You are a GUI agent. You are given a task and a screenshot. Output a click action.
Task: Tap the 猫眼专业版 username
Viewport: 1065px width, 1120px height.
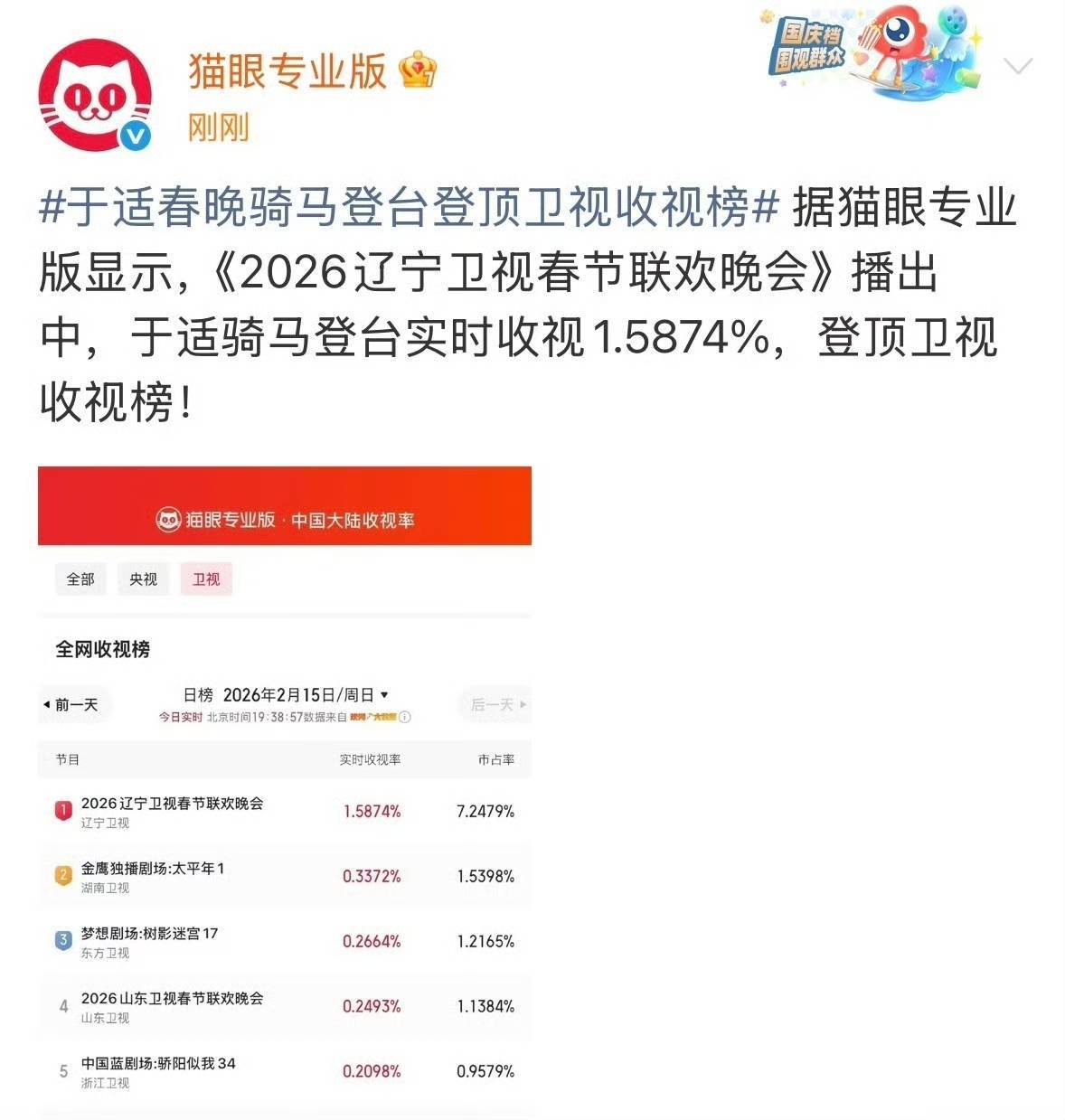[287, 71]
